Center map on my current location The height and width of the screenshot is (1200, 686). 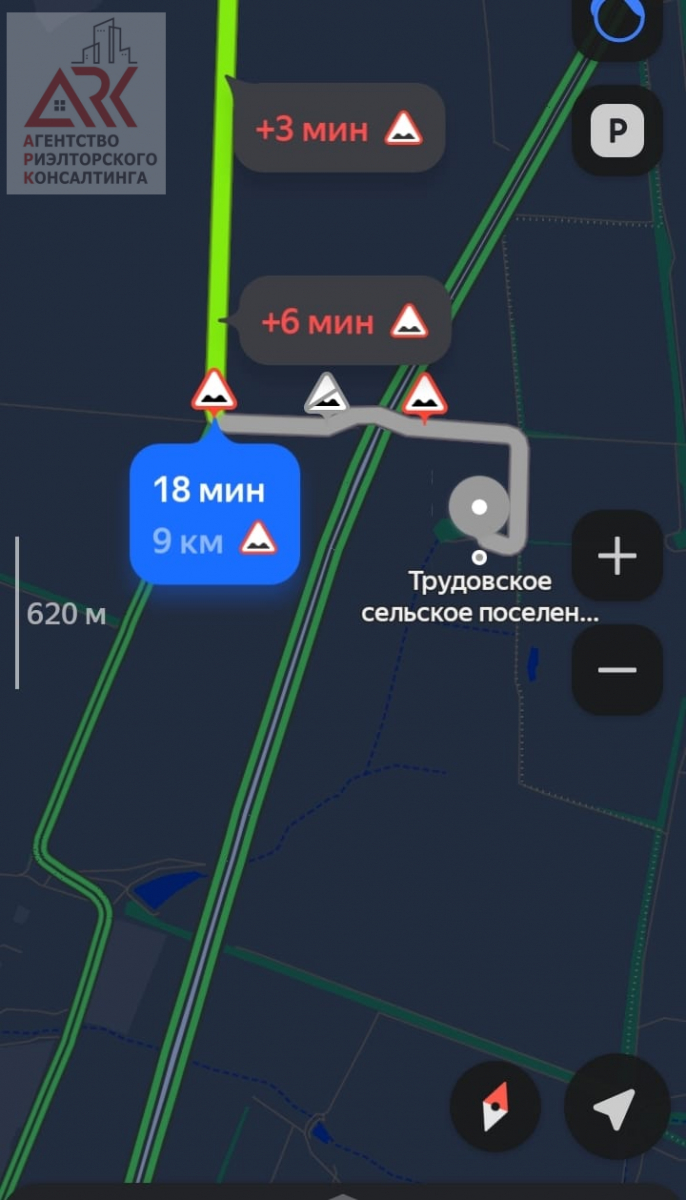615,1108
